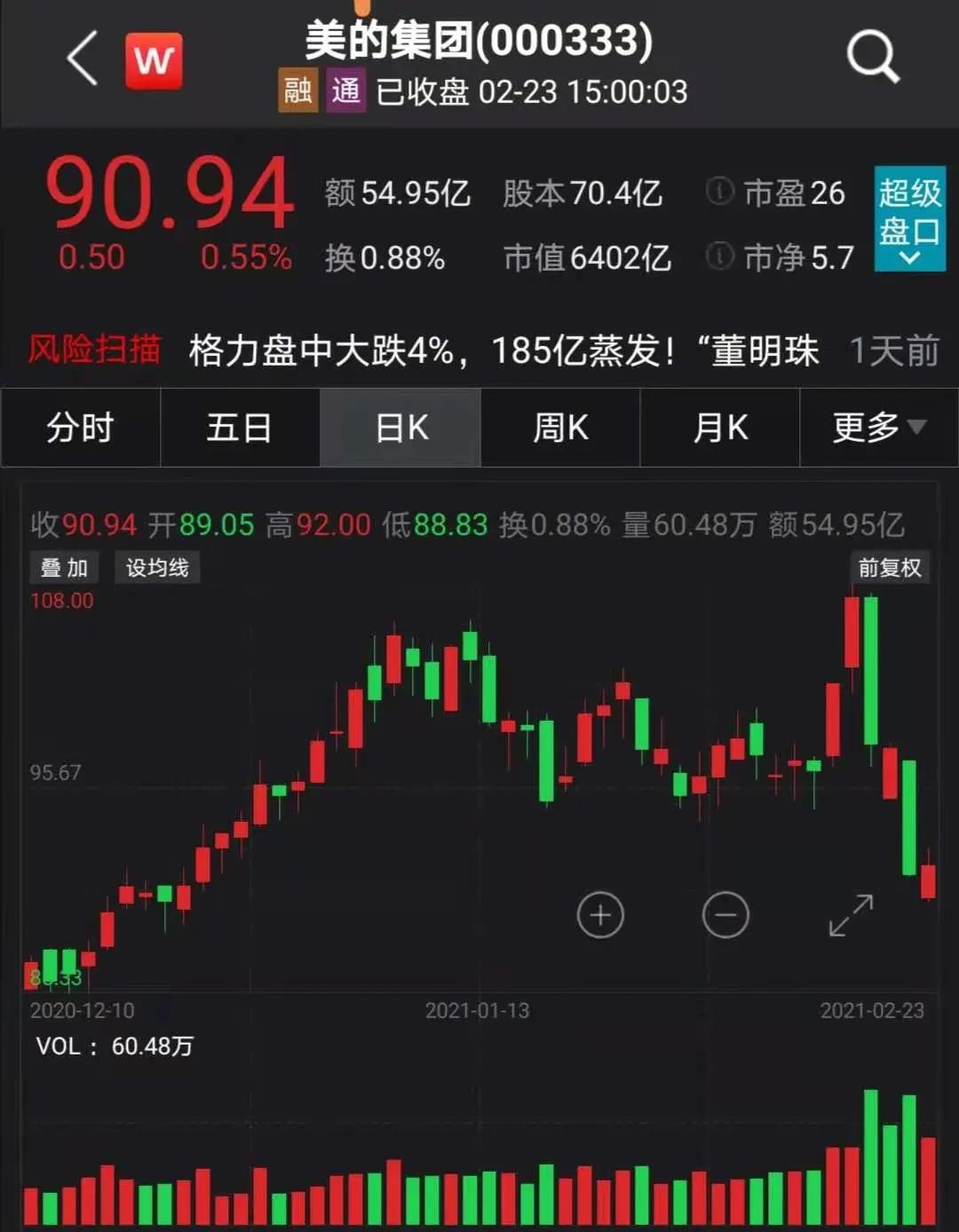Open 风险扫描 risk scan section

(x=95, y=350)
